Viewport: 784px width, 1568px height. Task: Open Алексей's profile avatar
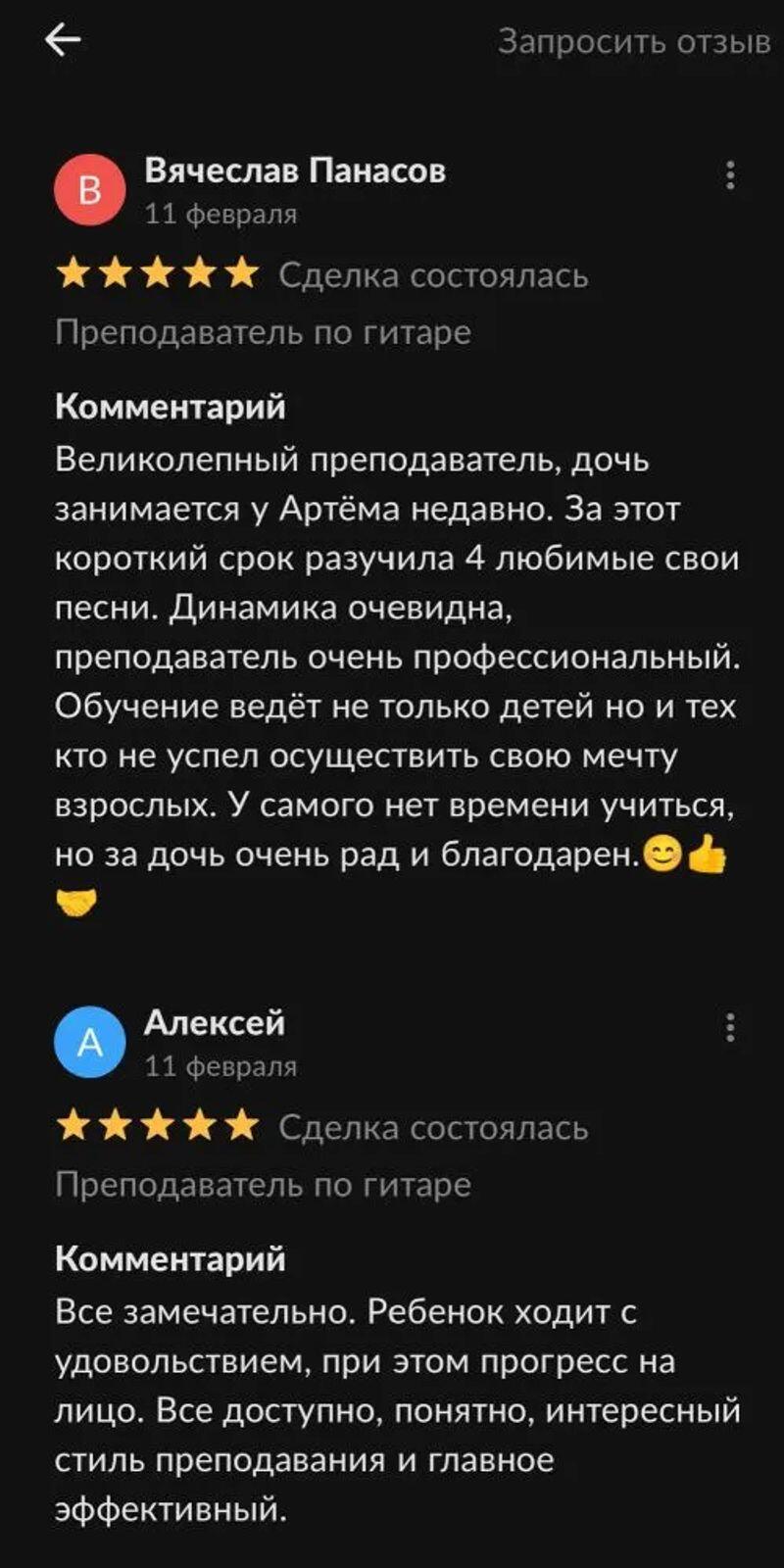(89, 1042)
